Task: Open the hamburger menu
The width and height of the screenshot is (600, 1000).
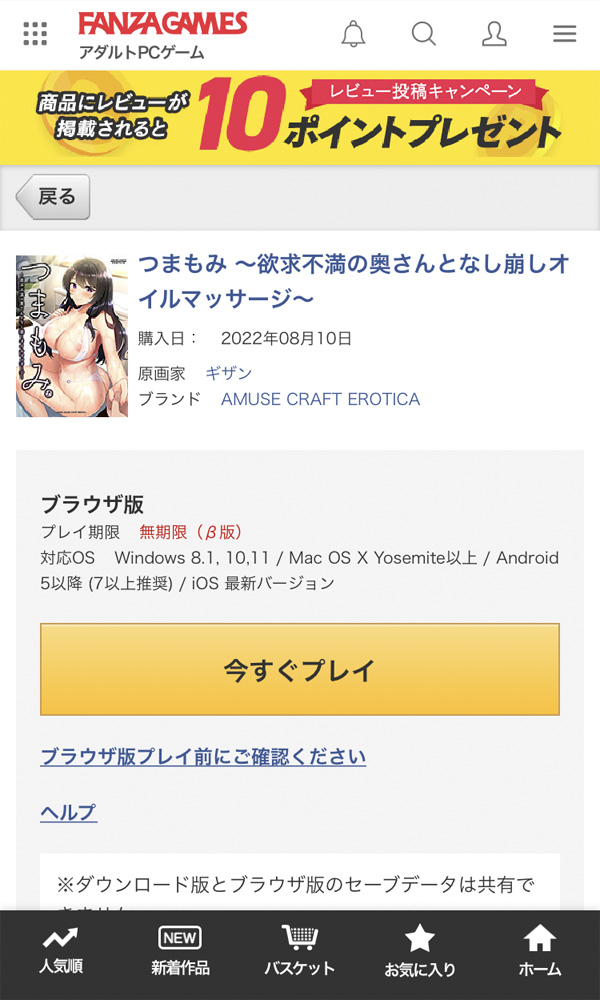Action: (564, 34)
